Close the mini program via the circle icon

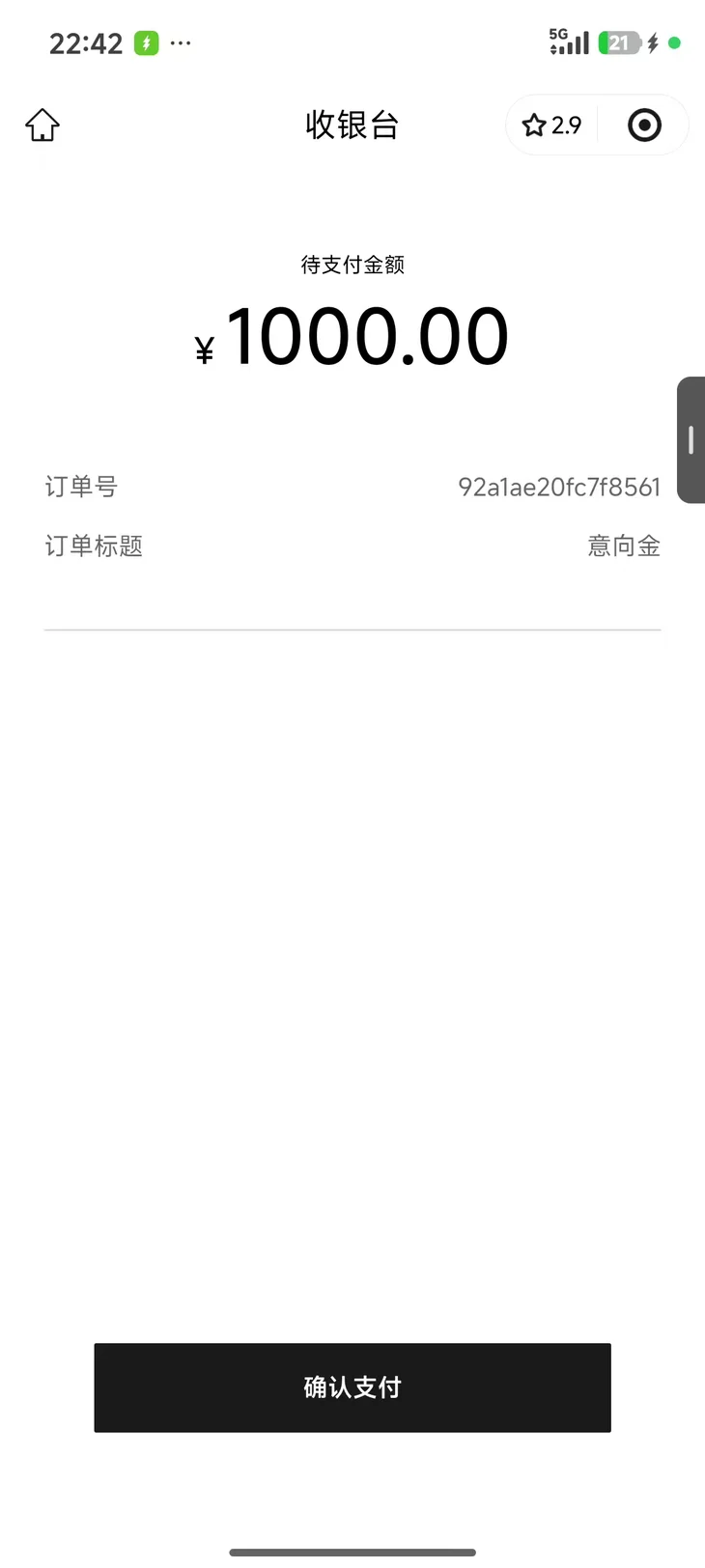[644, 126]
